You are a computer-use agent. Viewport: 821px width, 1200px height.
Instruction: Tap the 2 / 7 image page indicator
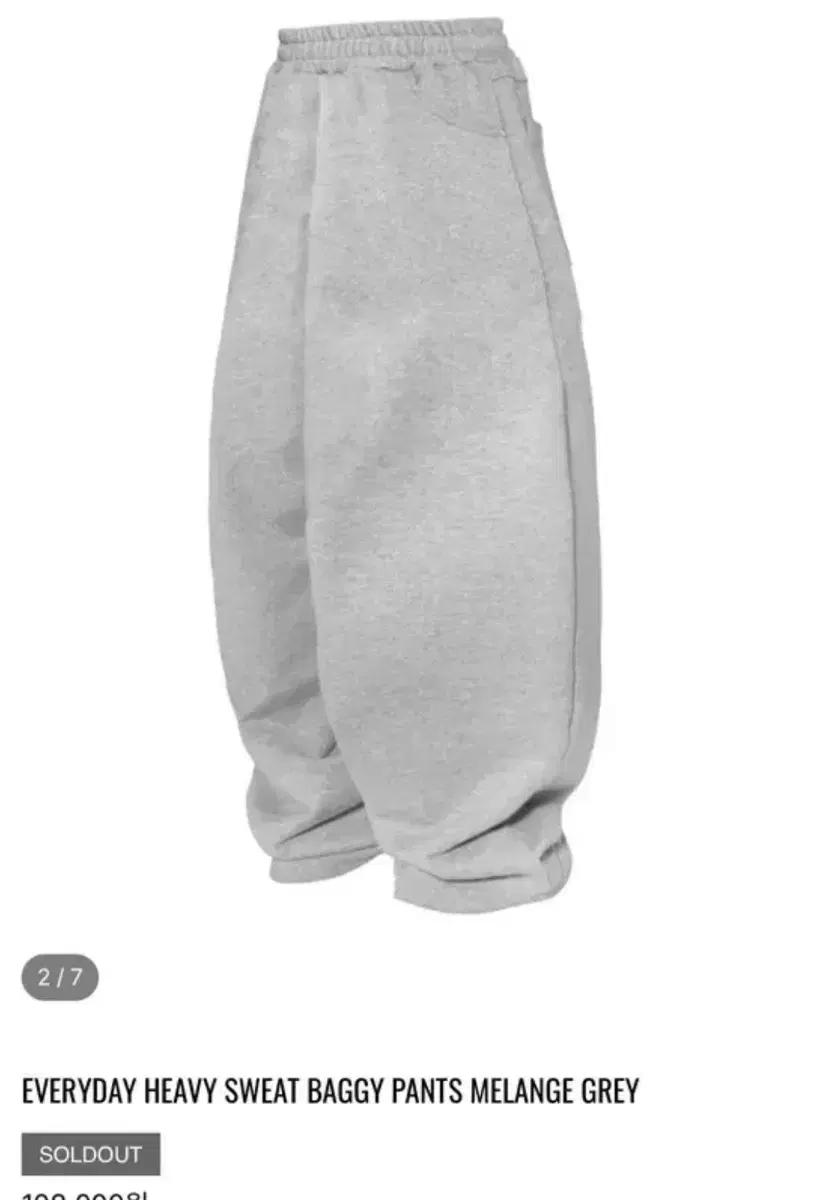click(x=60, y=977)
